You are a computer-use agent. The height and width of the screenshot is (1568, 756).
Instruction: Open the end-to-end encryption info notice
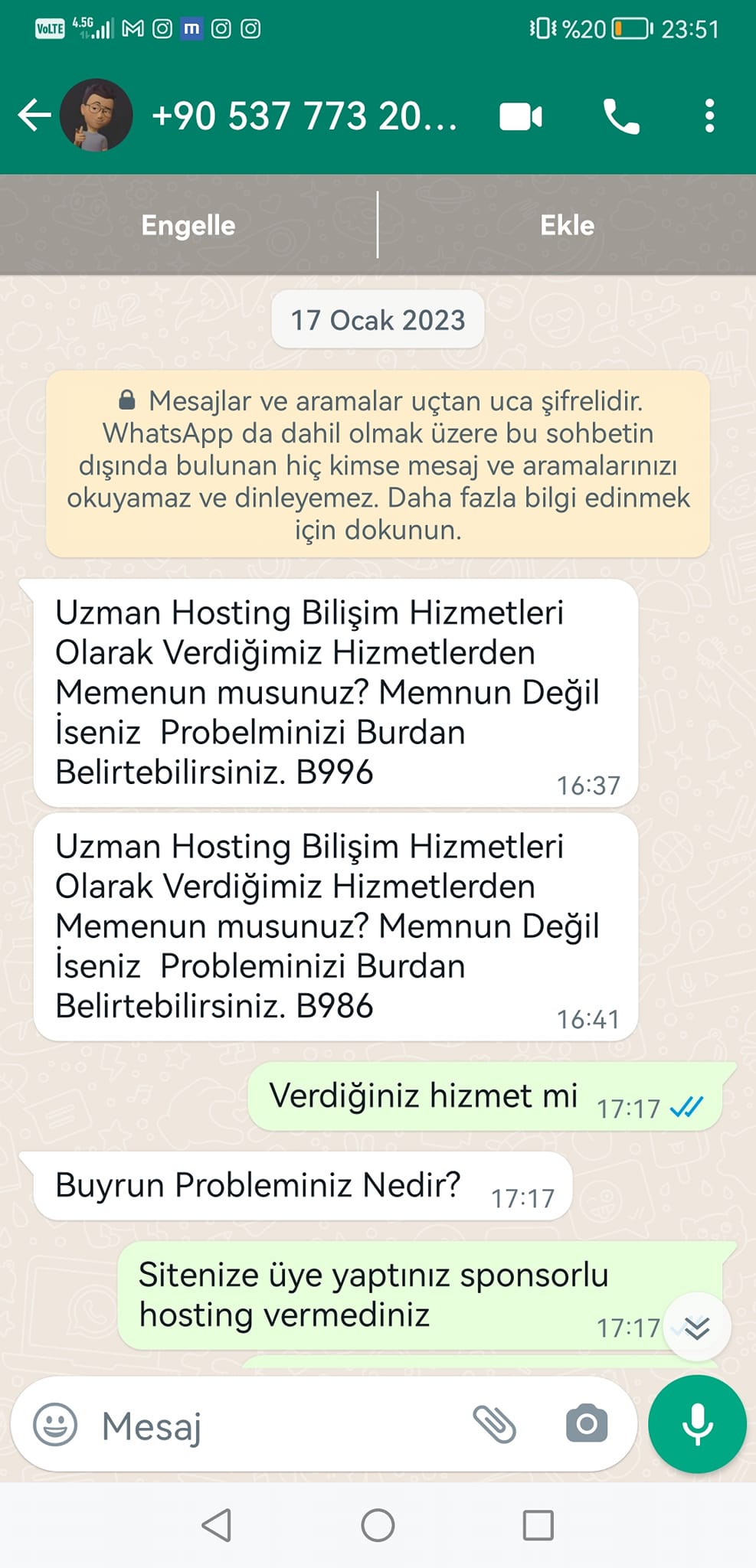point(378,465)
